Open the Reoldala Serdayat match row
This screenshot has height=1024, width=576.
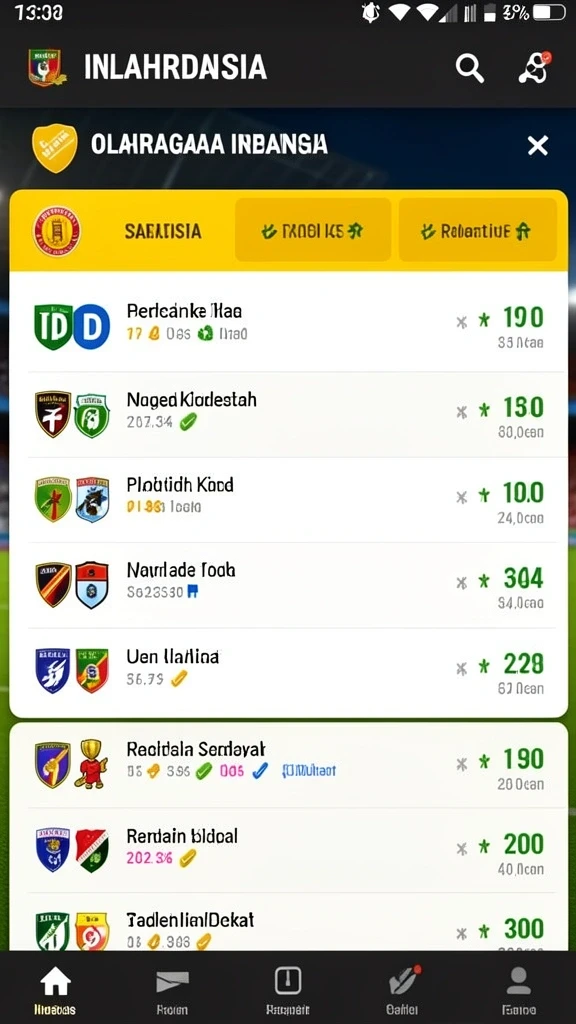click(288, 764)
